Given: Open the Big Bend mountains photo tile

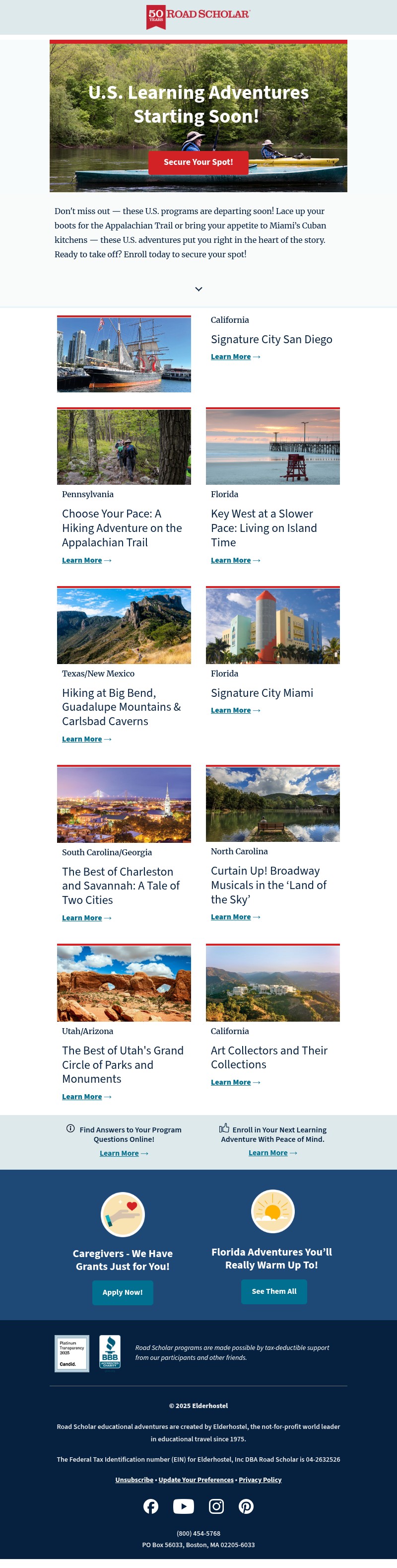Looking at the screenshot, I should [x=124, y=626].
